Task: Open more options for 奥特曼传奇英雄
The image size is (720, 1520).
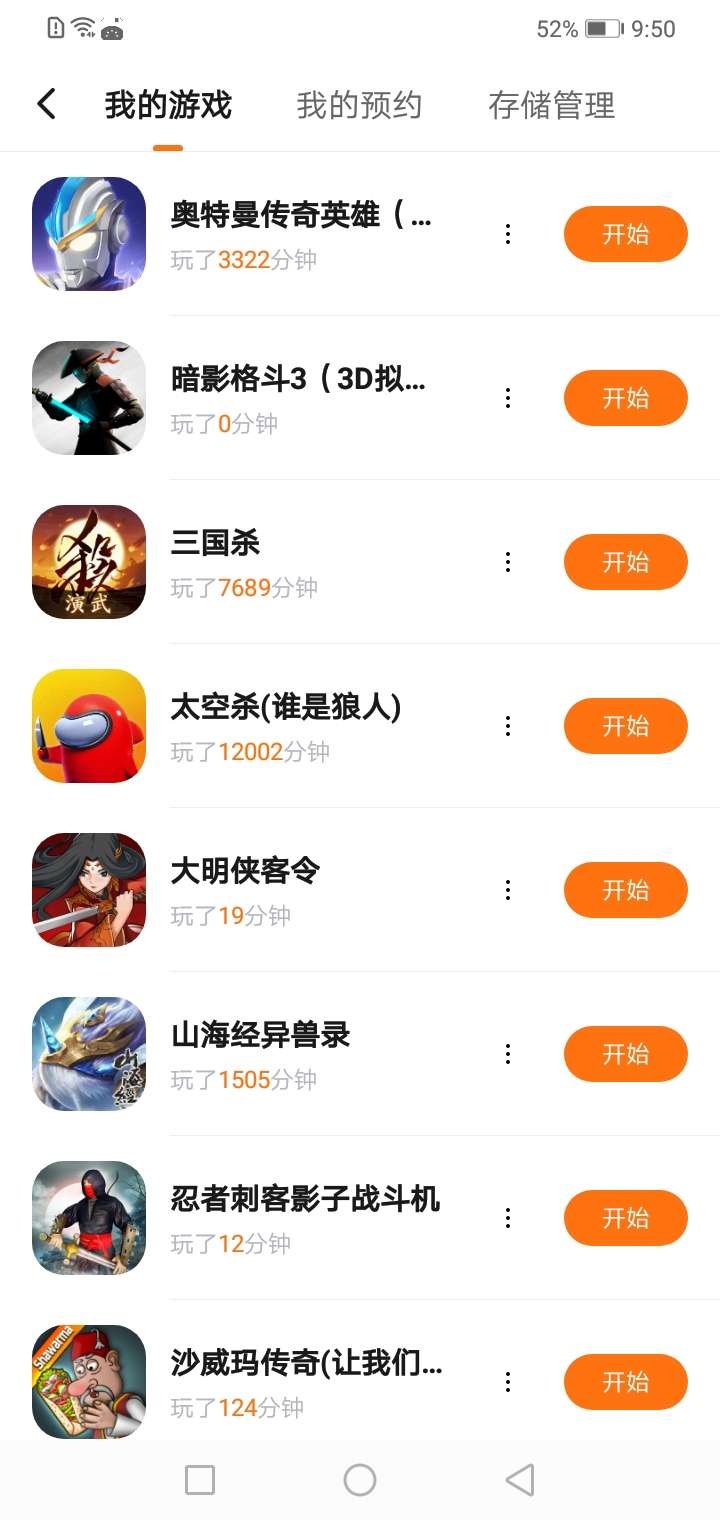Action: pos(508,234)
